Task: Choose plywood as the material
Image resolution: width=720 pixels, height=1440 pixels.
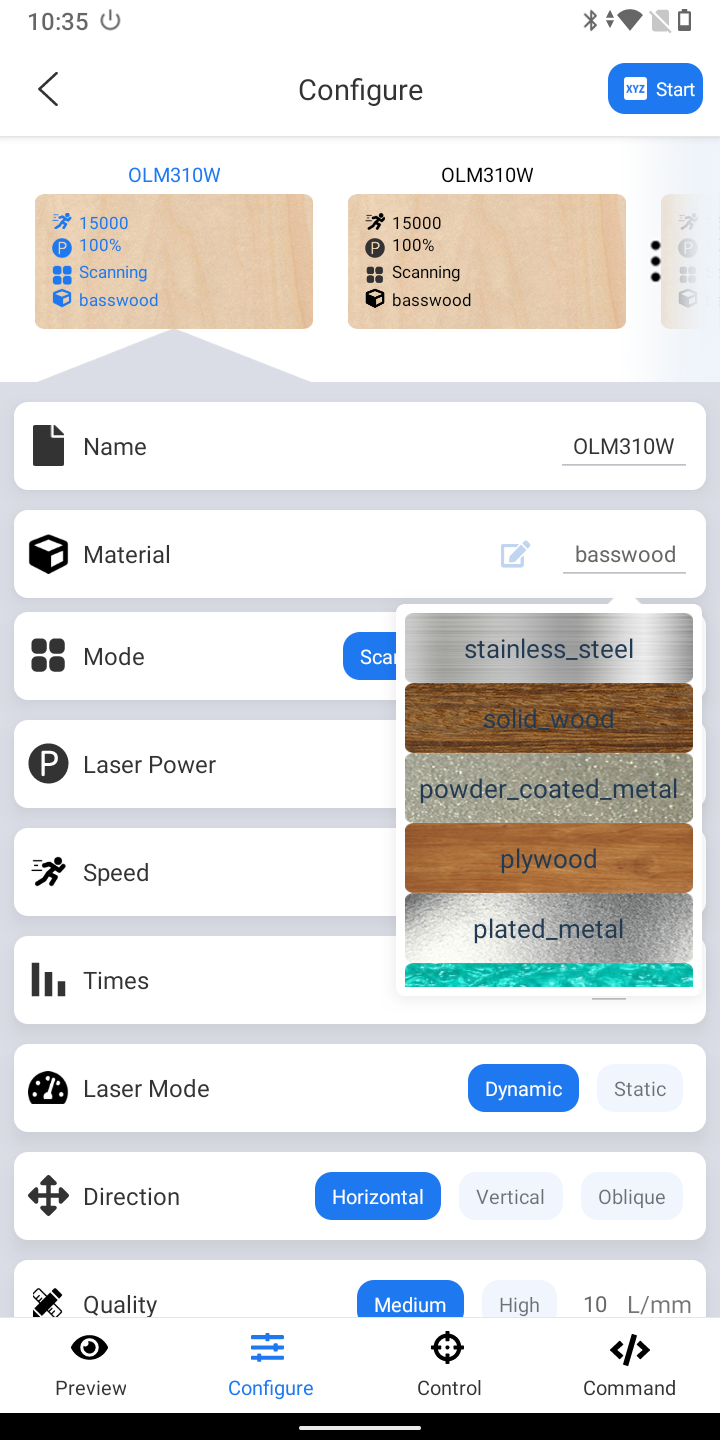Action: point(548,859)
